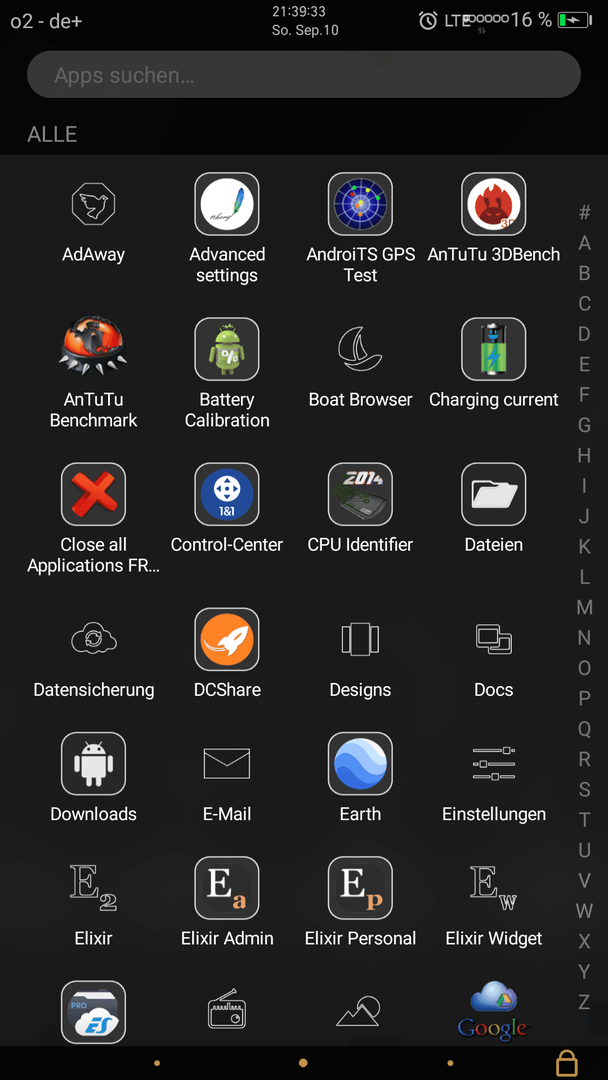Screen dimensions: 608x1080
Task: Tap the lock icon in navigation bar
Action: point(567,1063)
